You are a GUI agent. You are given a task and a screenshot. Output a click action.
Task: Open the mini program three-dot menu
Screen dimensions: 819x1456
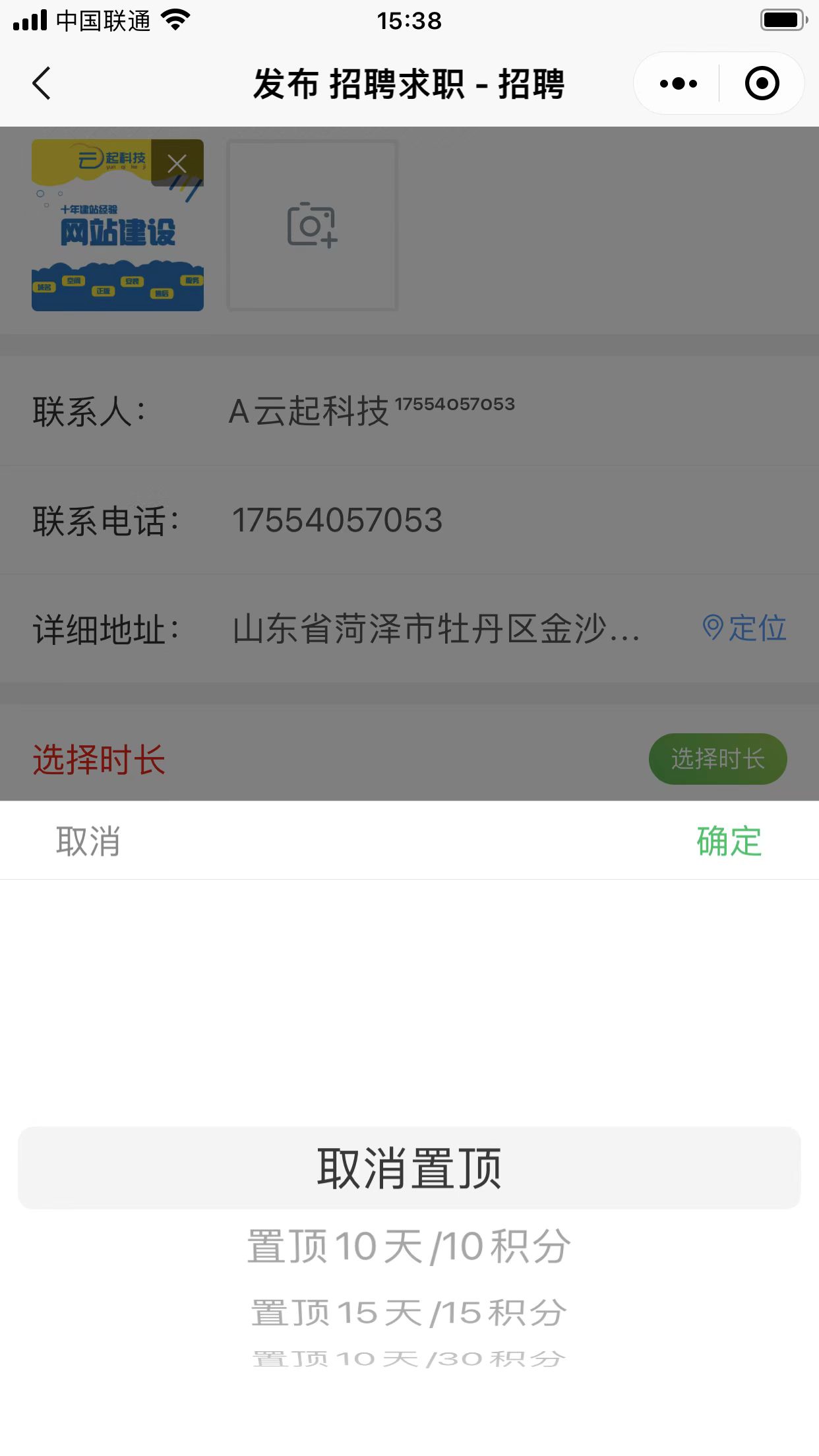click(679, 84)
